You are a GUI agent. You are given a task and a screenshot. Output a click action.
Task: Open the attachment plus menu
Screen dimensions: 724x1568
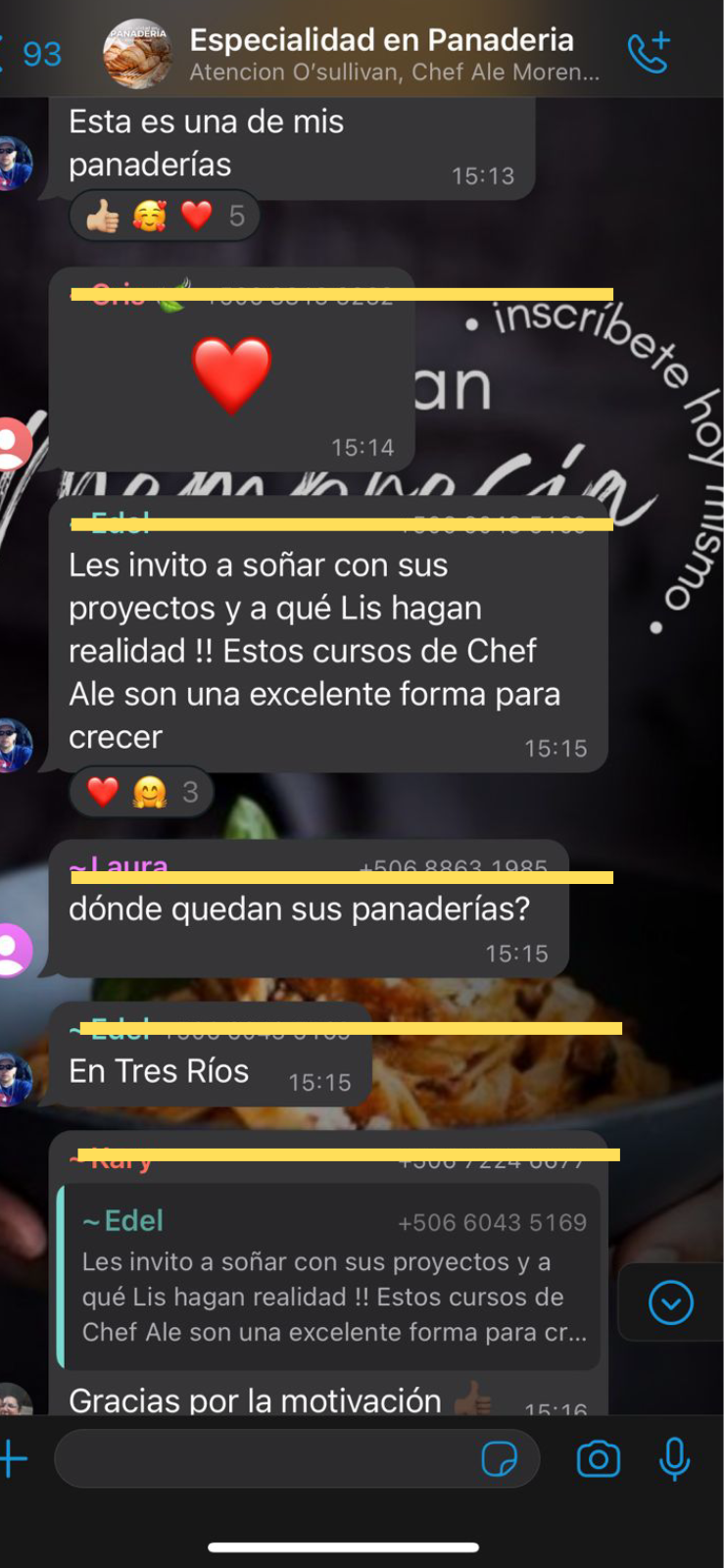click(x=14, y=1459)
